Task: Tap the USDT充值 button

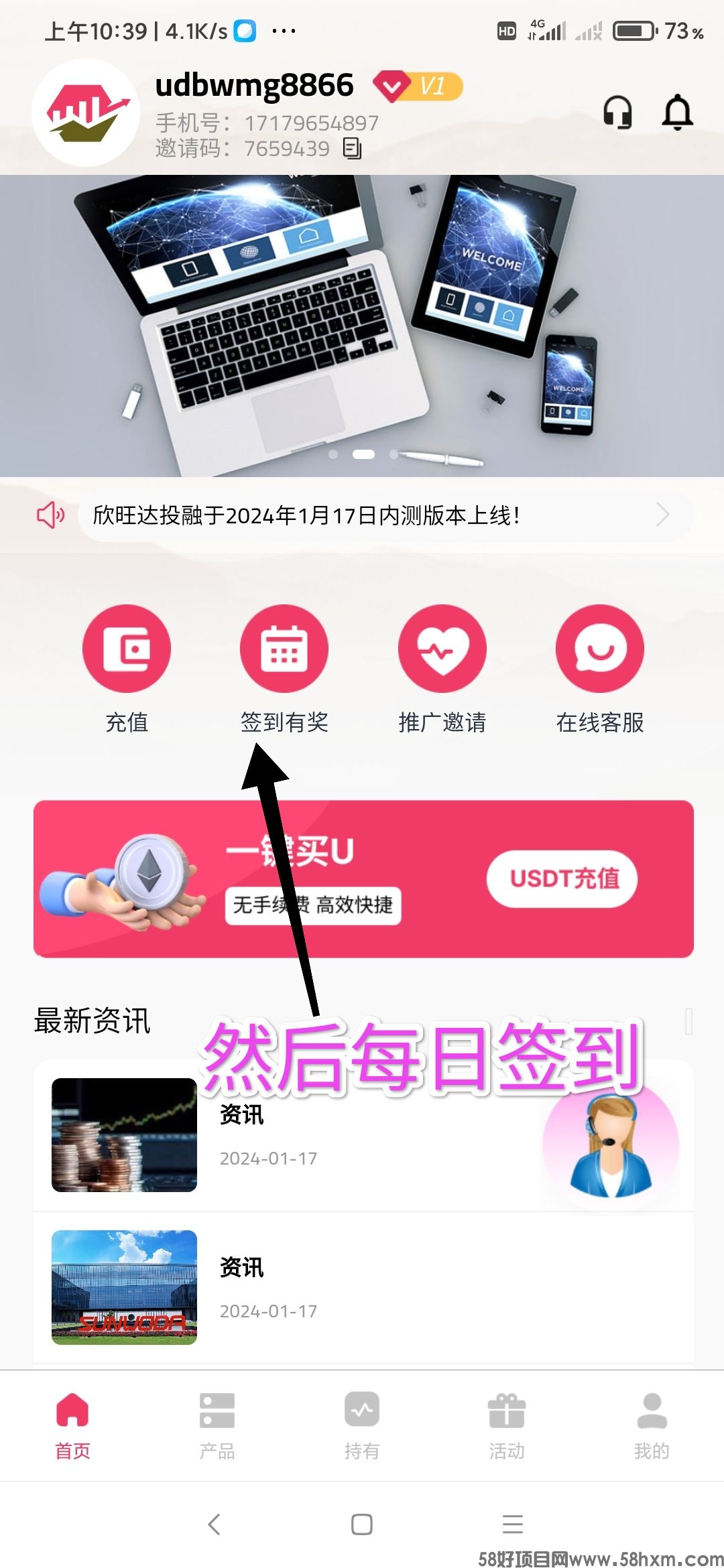Action: (562, 879)
